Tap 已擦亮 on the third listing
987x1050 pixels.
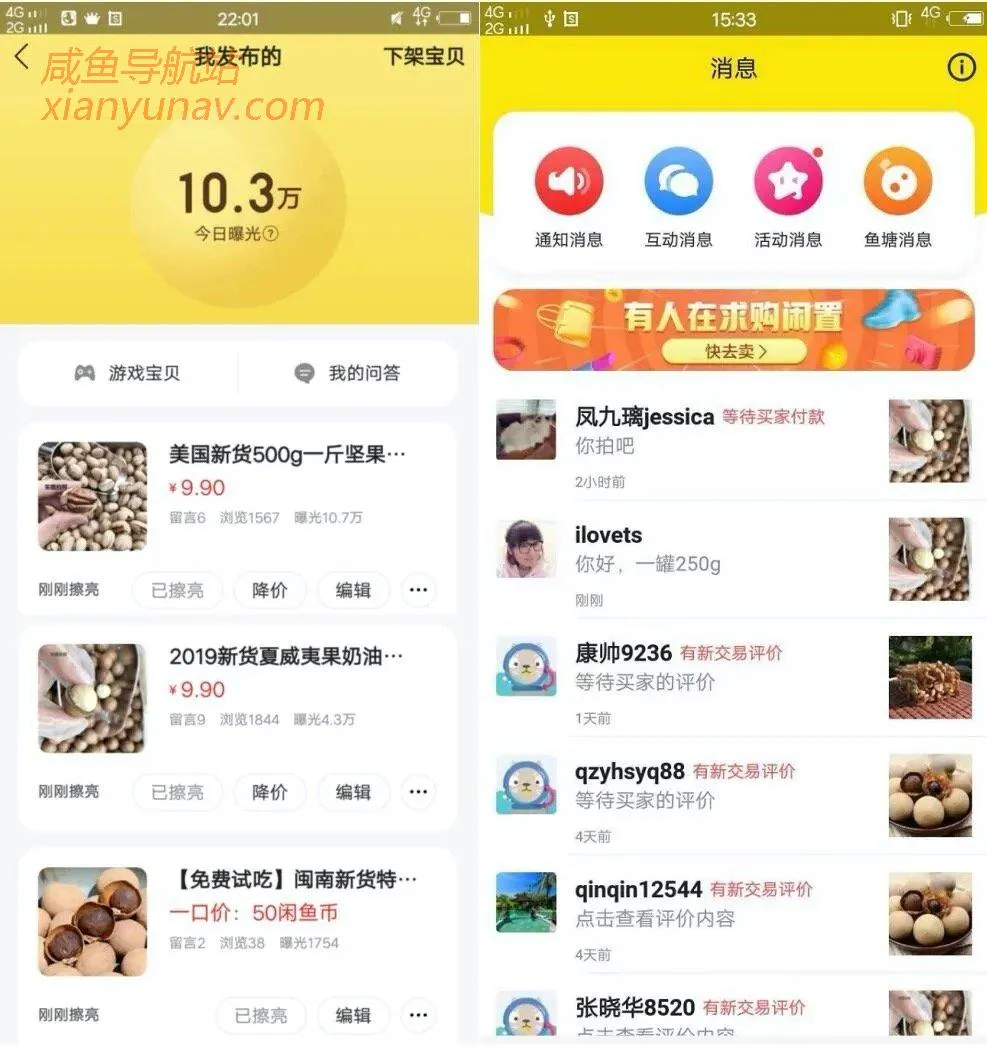pyautogui.click(x=261, y=1014)
